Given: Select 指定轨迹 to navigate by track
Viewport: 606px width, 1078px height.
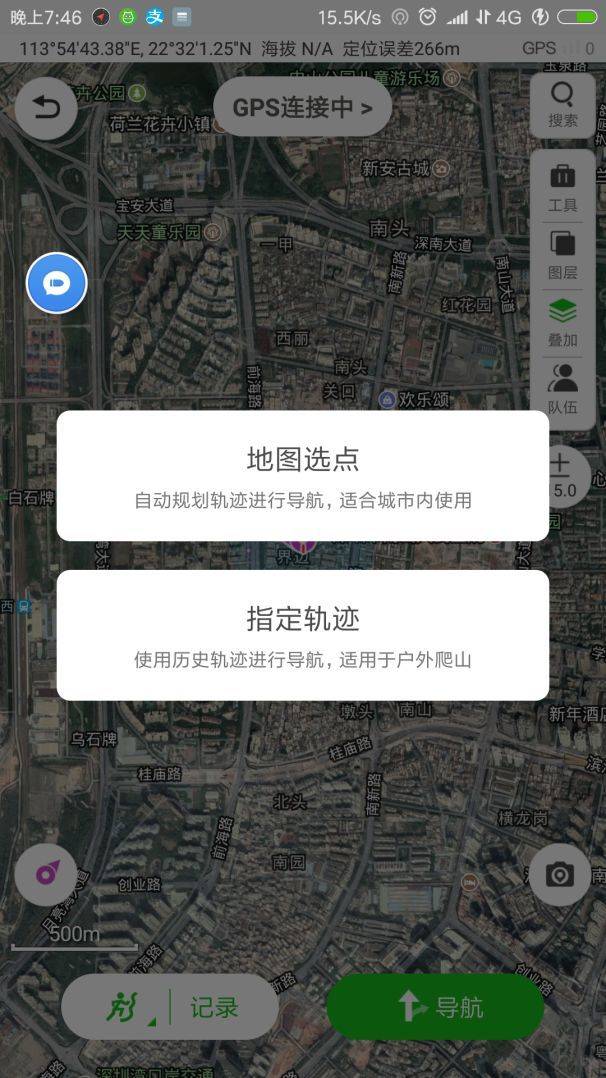Looking at the screenshot, I should [x=303, y=635].
